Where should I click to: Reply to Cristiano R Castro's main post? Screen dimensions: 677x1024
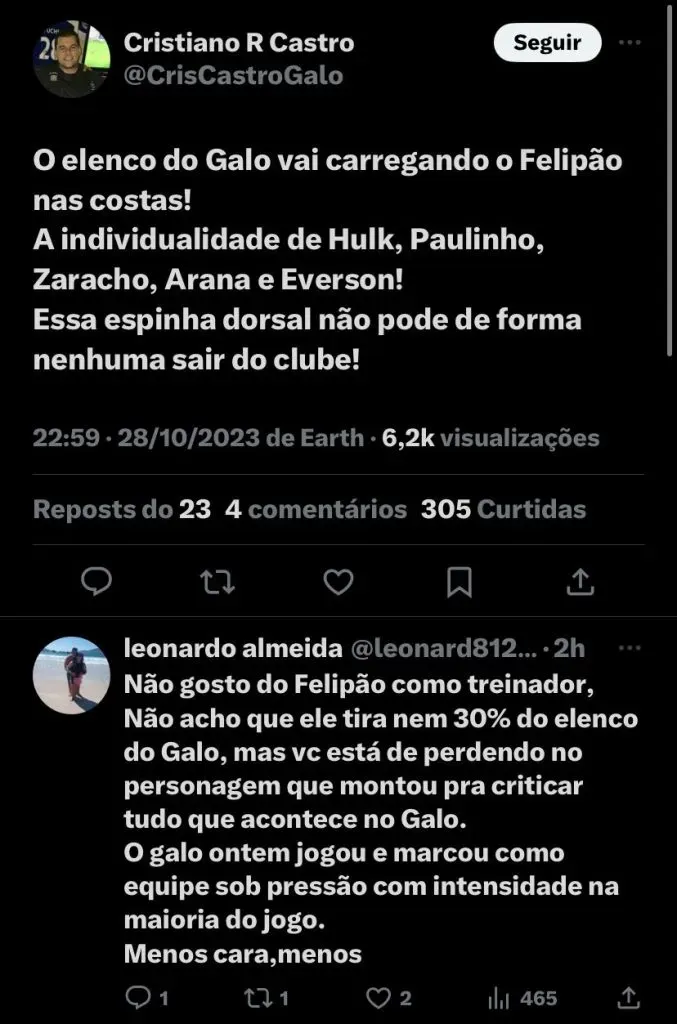pyautogui.click(x=96, y=581)
